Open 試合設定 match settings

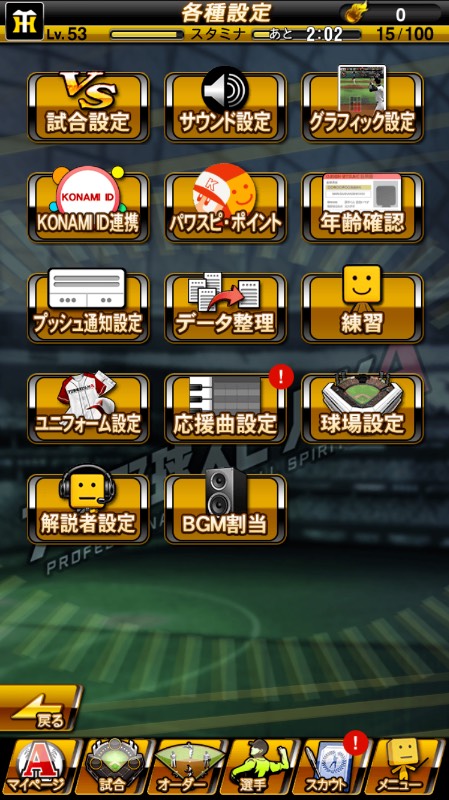tap(88, 108)
